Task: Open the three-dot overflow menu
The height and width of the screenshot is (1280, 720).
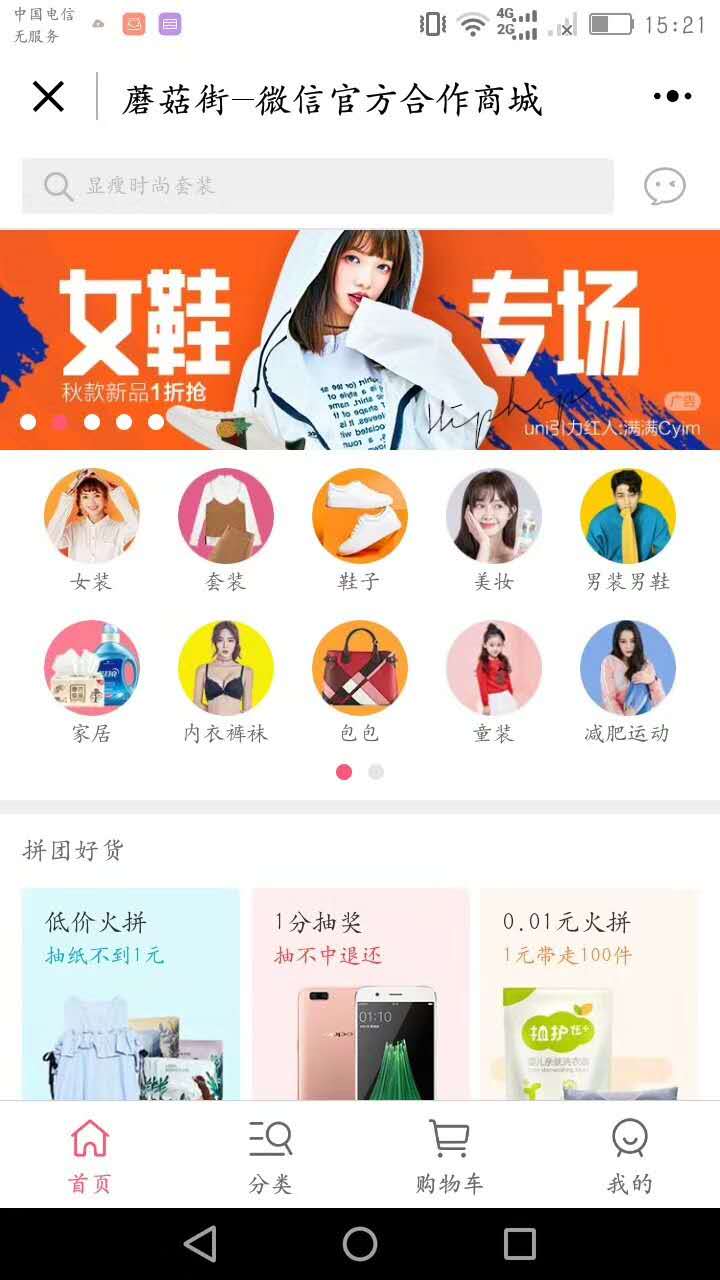Action: click(x=672, y=96)
